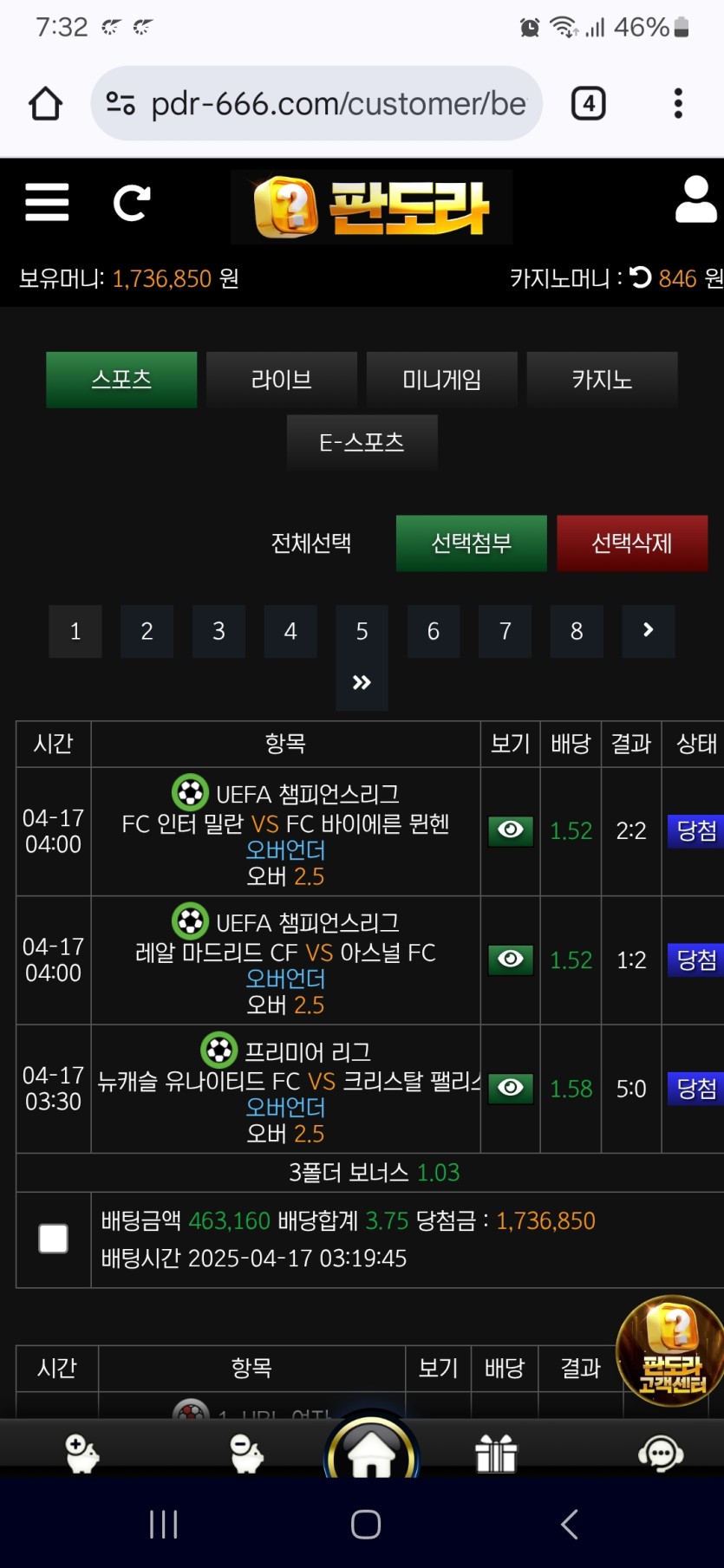Jump to the last page with double arrow

(x=362, y=683)
